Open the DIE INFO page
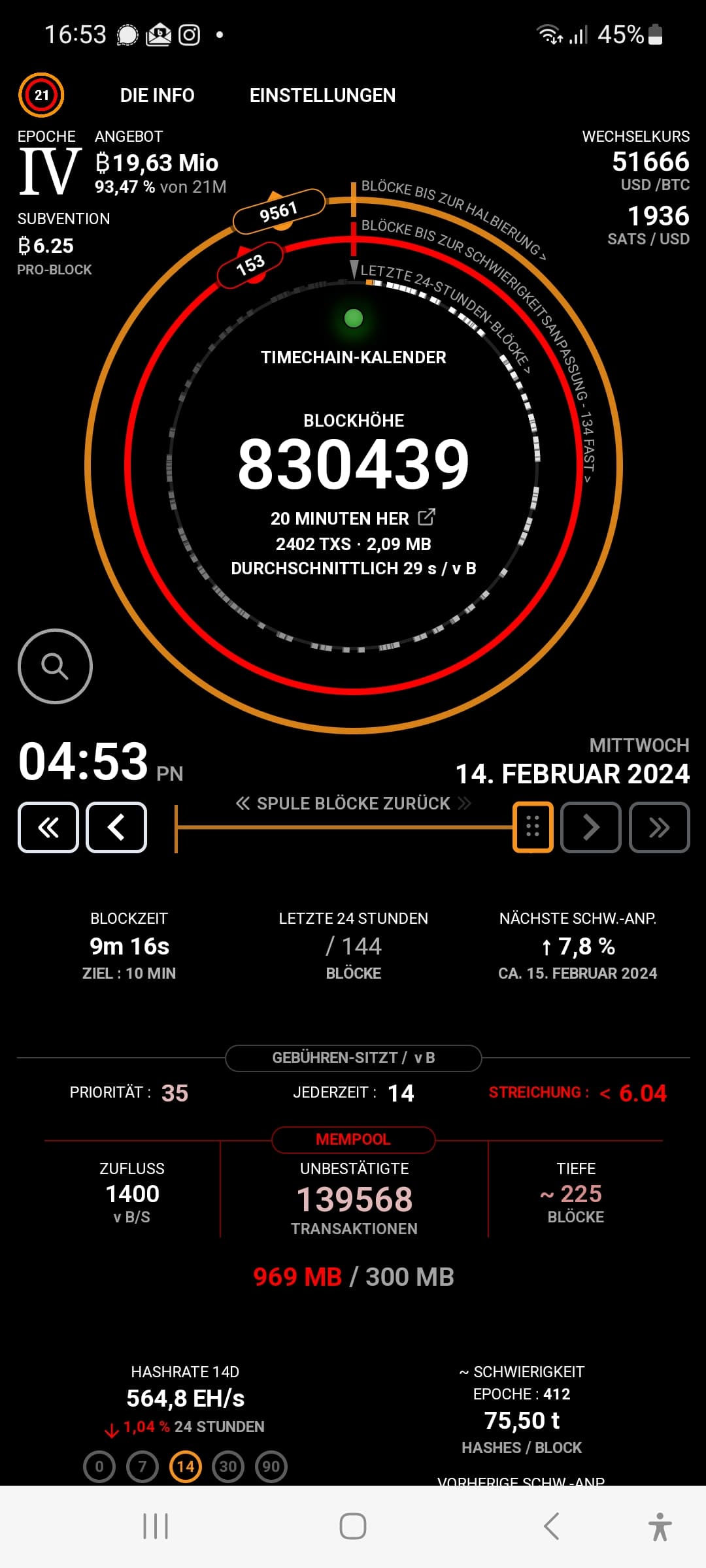706x1568 pixels. [x=157, y=95]
